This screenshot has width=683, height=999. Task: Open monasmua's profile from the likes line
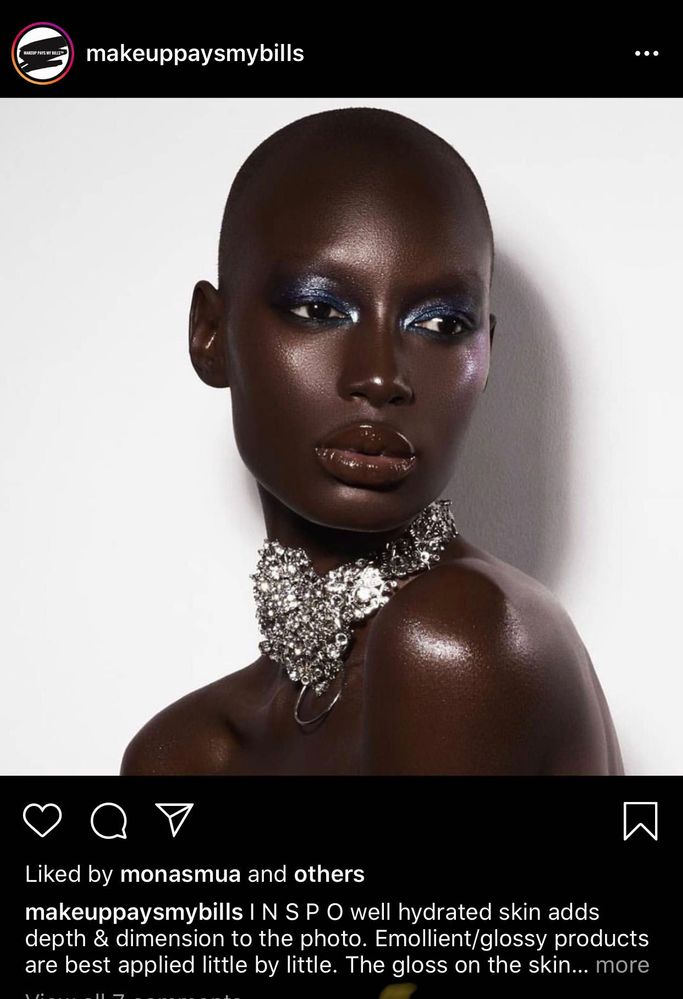180,874
